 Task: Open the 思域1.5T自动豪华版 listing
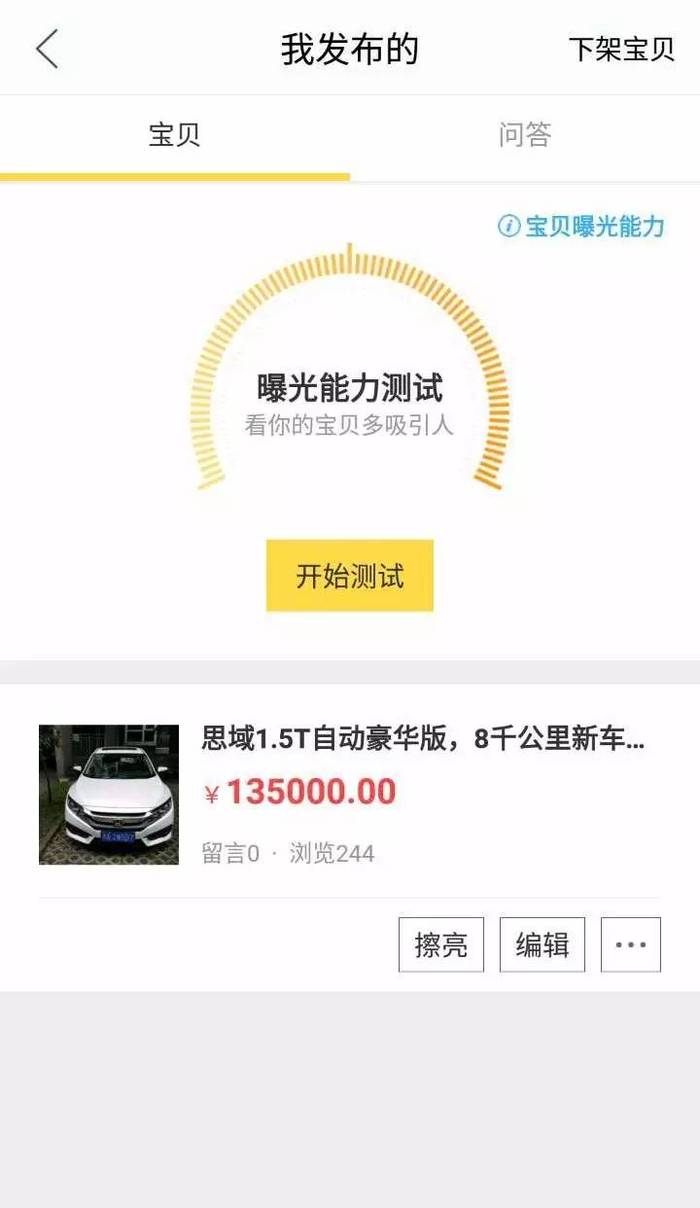tap(350, 795)
